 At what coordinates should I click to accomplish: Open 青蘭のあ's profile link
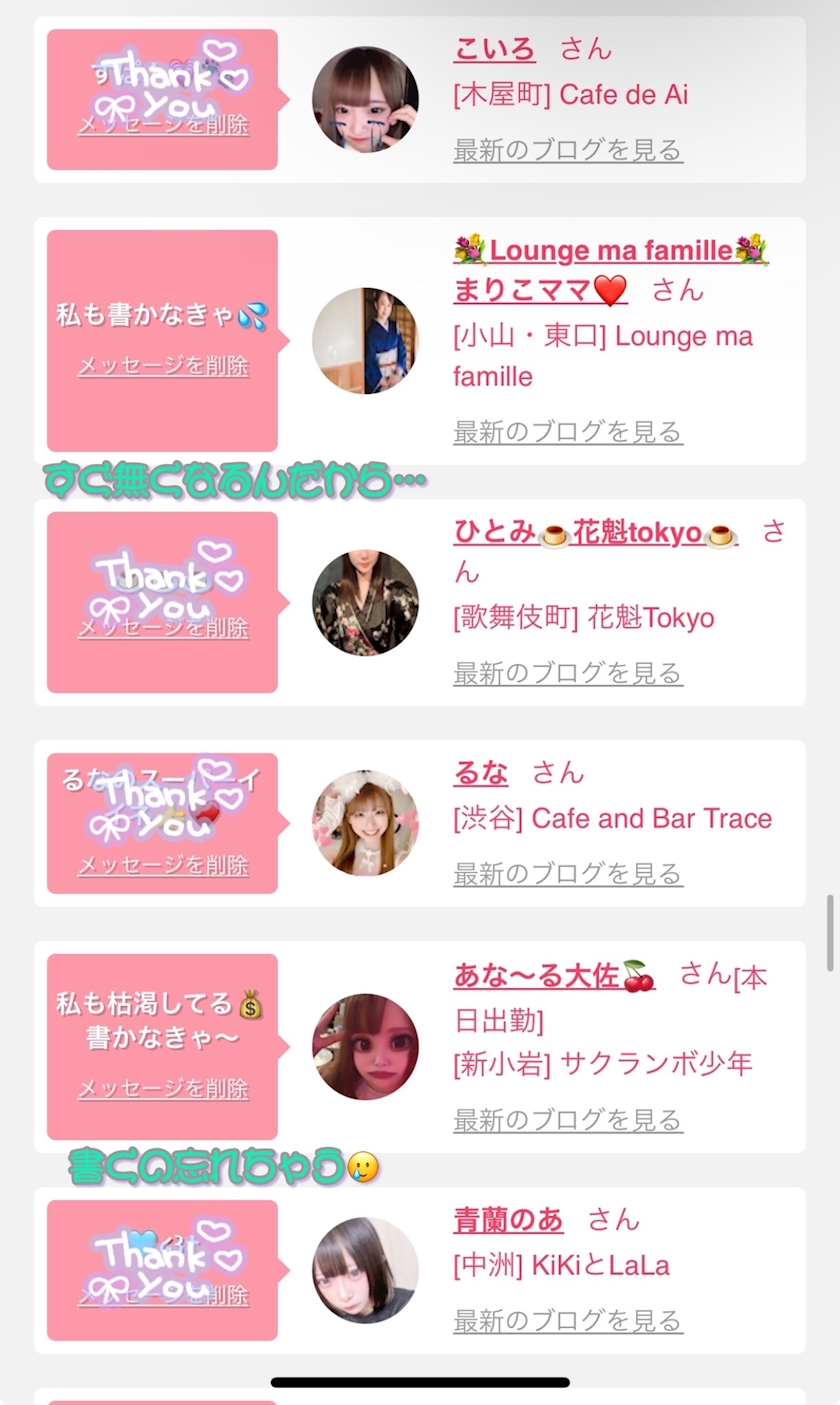point(508,1220)
